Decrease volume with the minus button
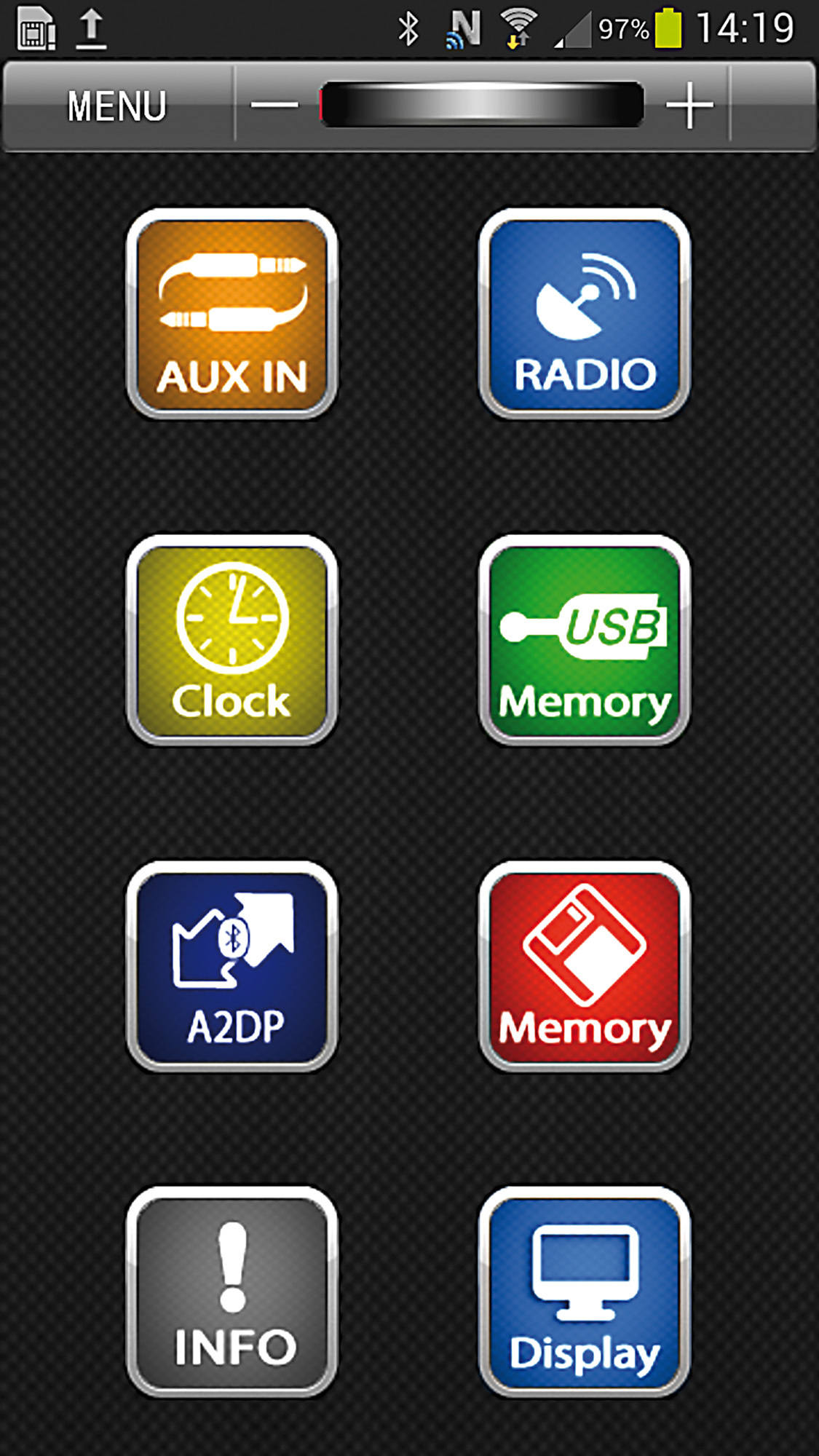The height and width of the screenshot is (1456, 819). tap(274, 106)
